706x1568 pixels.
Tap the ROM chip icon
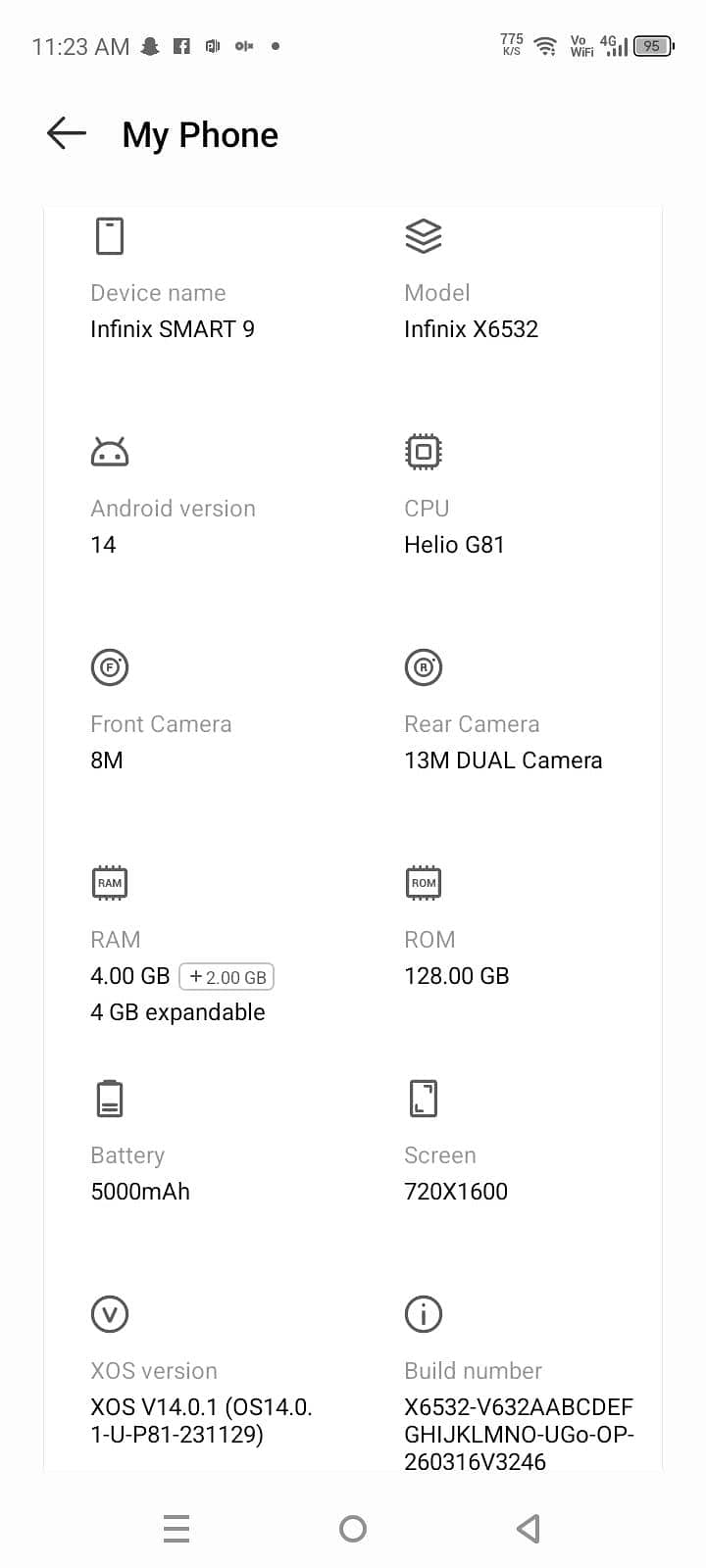pos(423,882)
